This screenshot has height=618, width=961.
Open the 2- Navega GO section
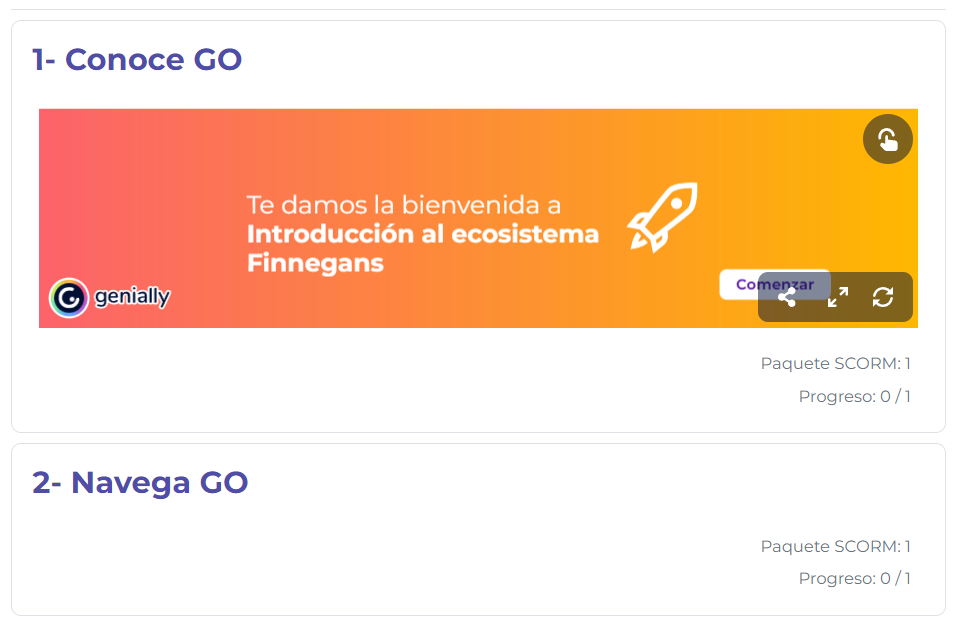[140, 483]
